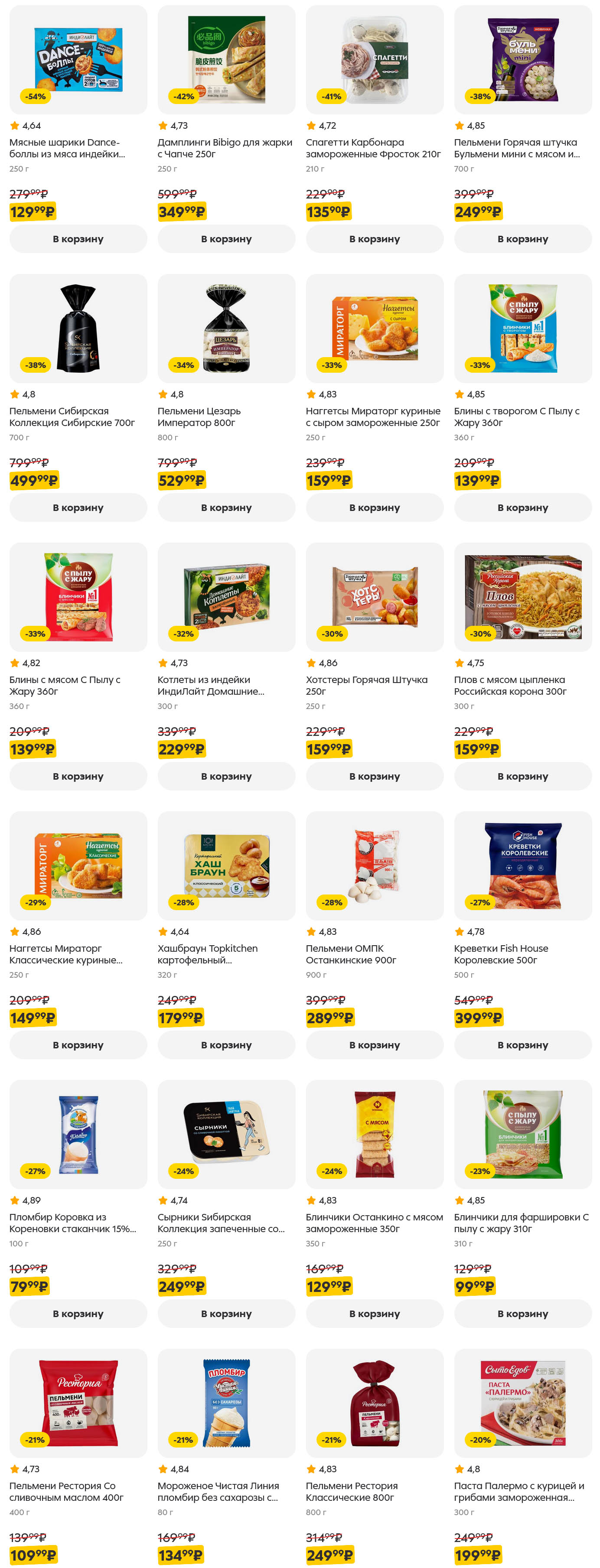The image size is (600, 1568).
Task: Open the Бульмени мини pelmeni product card
Action: click(x=522, y=60)
